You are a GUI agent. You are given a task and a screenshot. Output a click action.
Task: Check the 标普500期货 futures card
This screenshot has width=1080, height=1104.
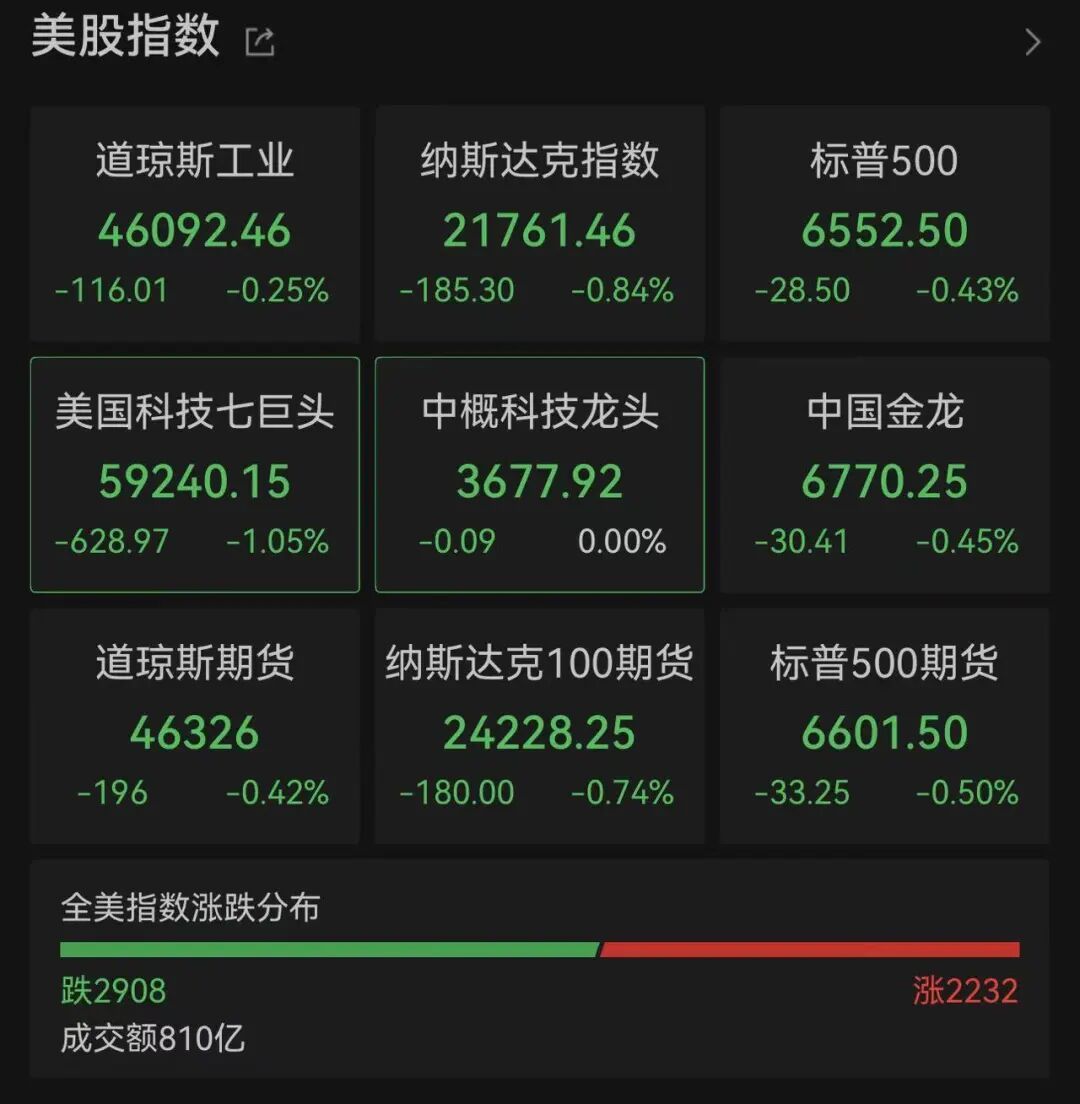pos(885,726)
